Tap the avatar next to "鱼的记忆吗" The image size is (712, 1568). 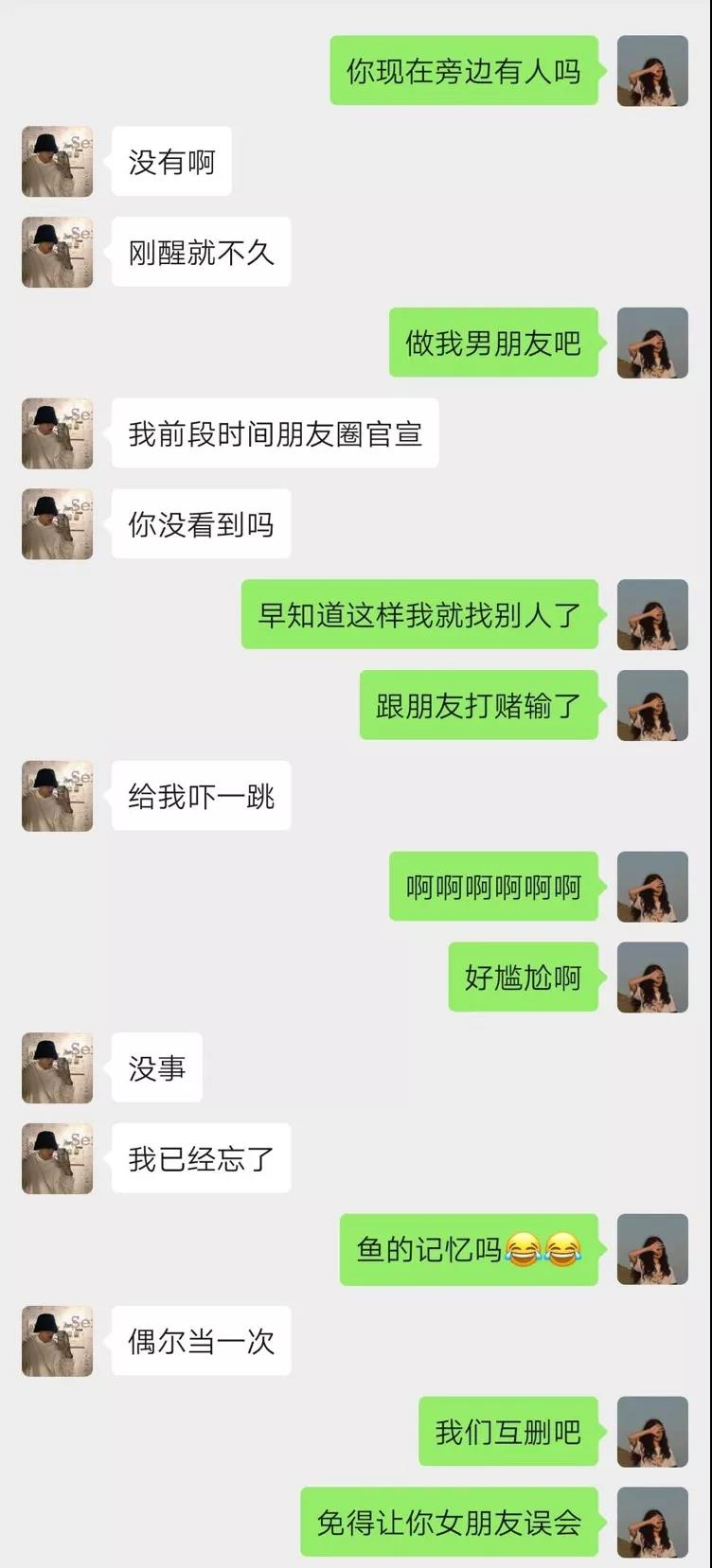coord(652,1249)
